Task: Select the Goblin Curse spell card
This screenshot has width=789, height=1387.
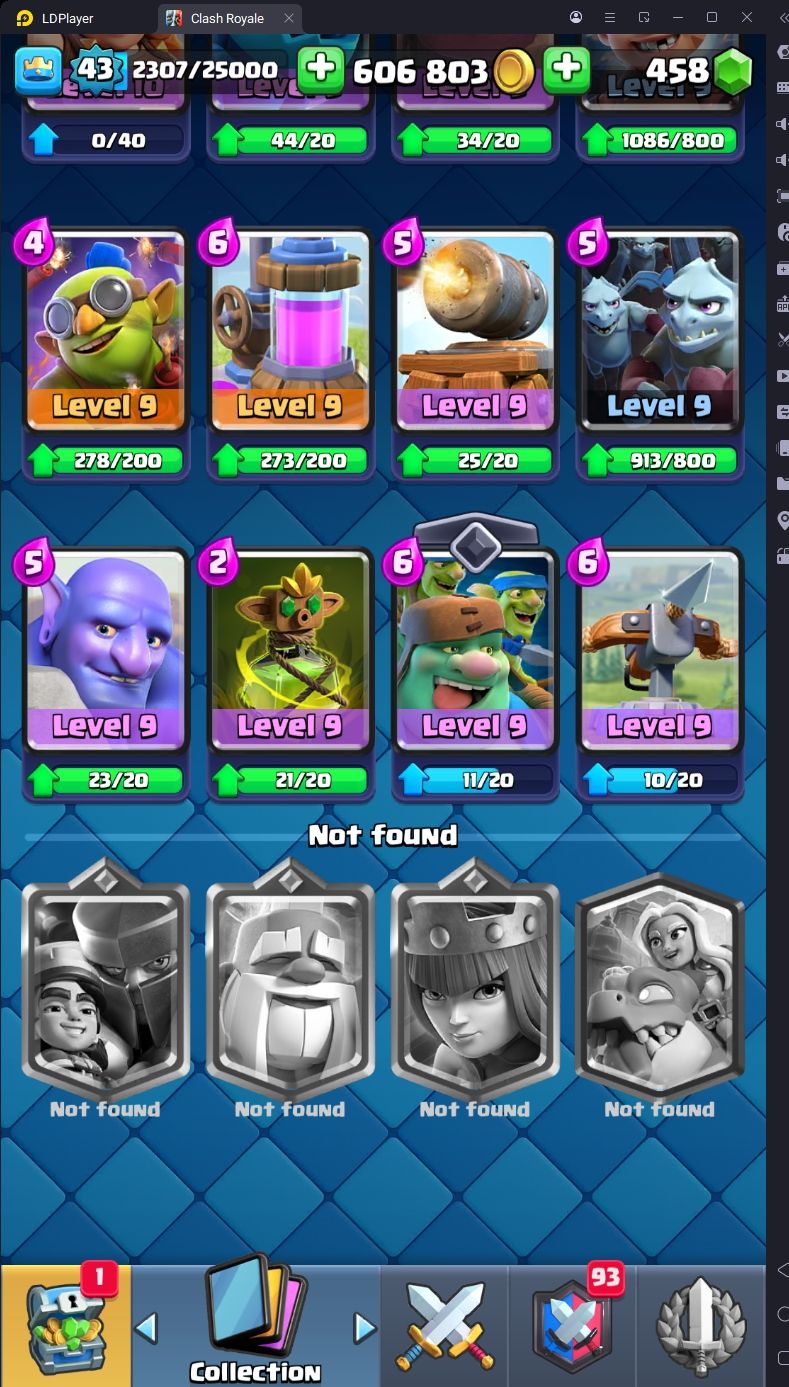Action: [290, 651]
